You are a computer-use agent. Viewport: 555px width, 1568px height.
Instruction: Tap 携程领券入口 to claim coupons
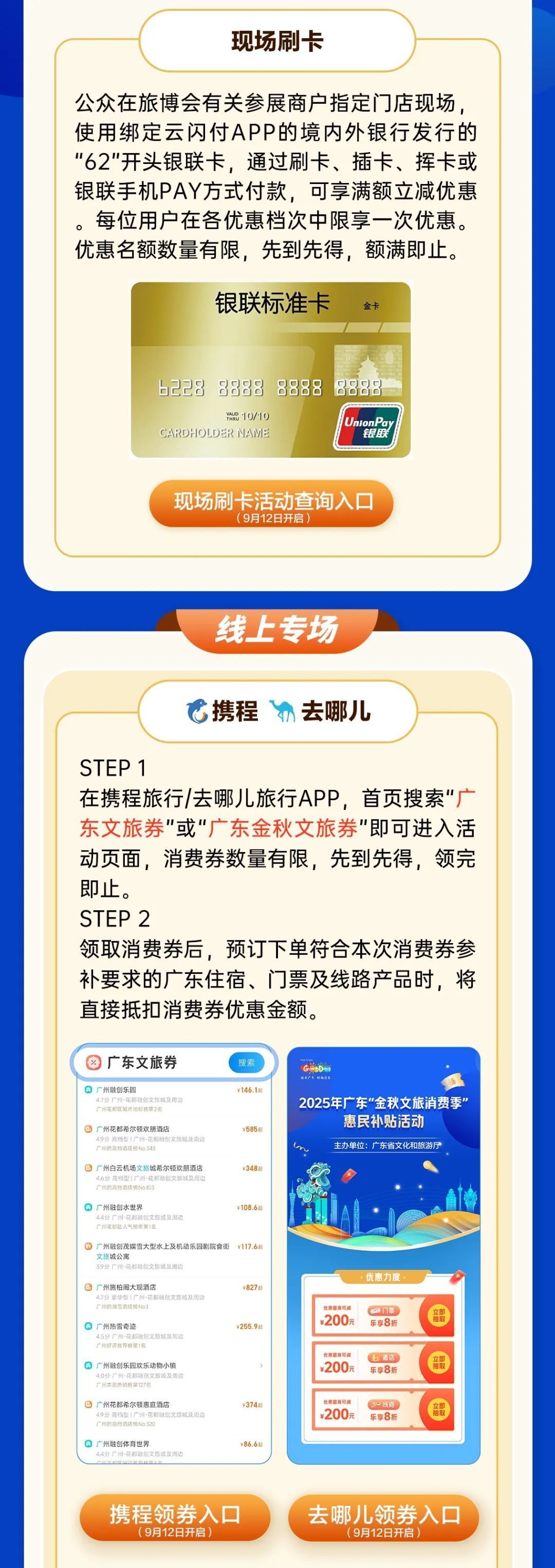click(175, 1518)
